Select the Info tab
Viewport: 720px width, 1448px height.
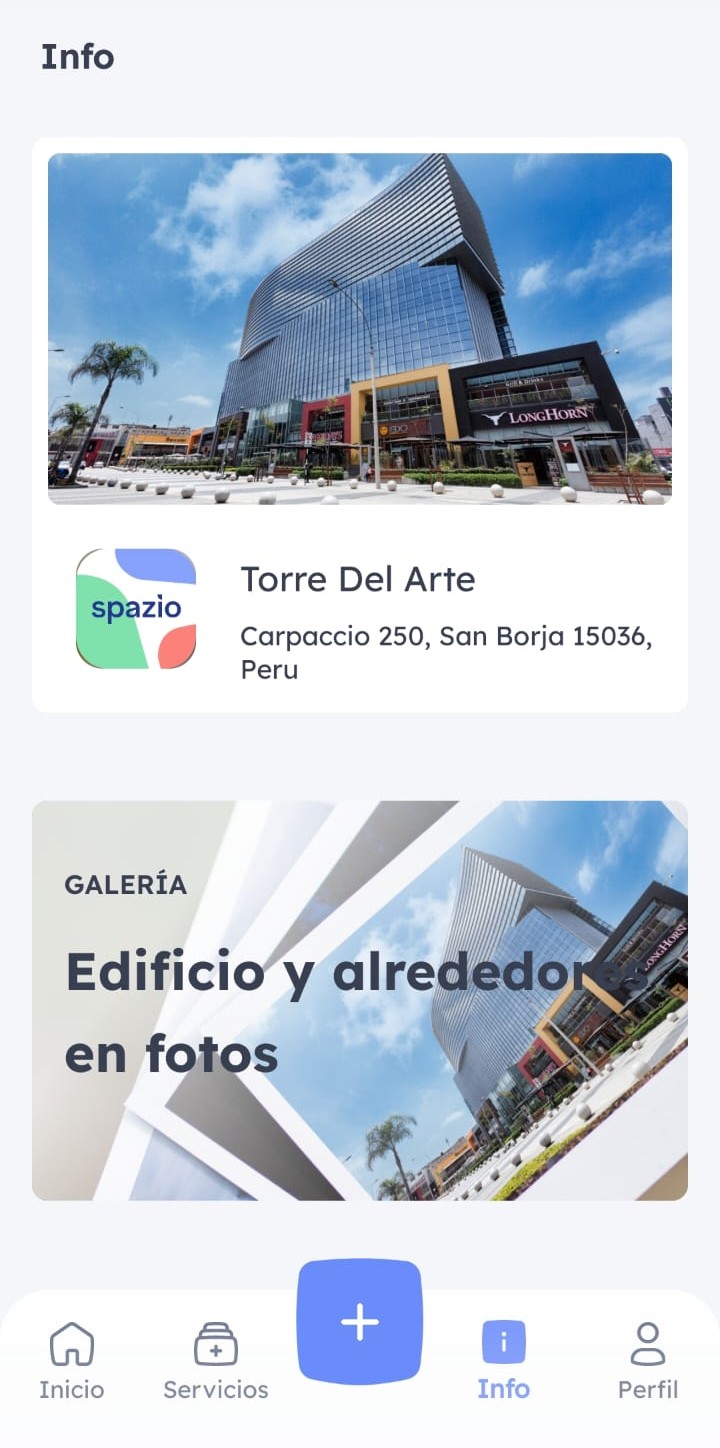point(503,1360)
